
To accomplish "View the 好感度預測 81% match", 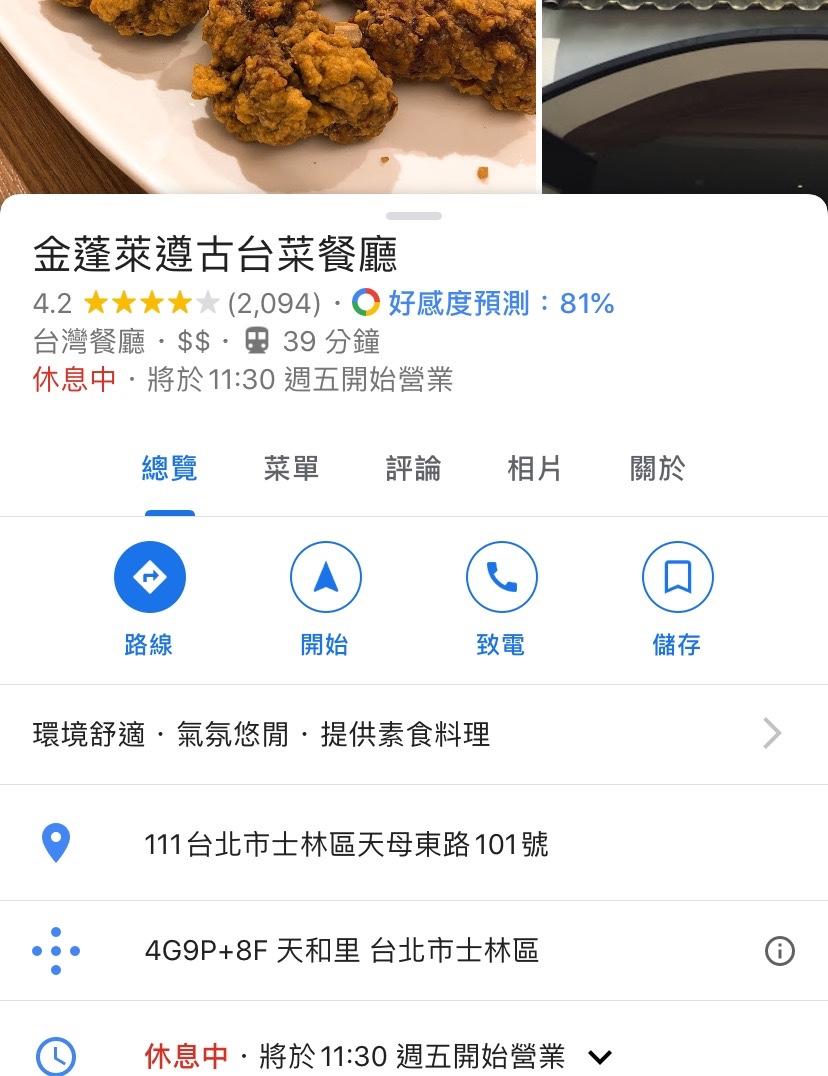I will pos(485,303).
